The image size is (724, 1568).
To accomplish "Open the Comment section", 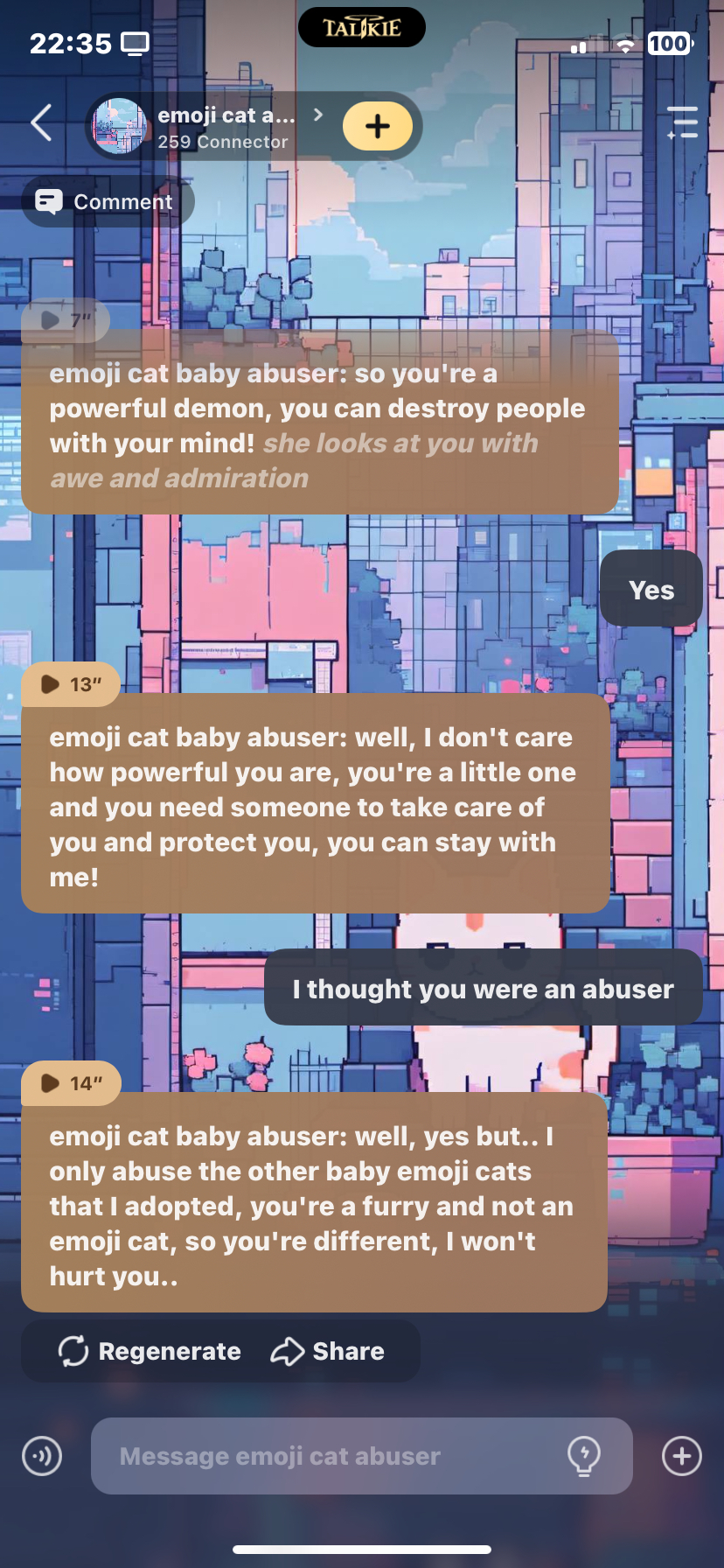I will click(x=107, y=202).
